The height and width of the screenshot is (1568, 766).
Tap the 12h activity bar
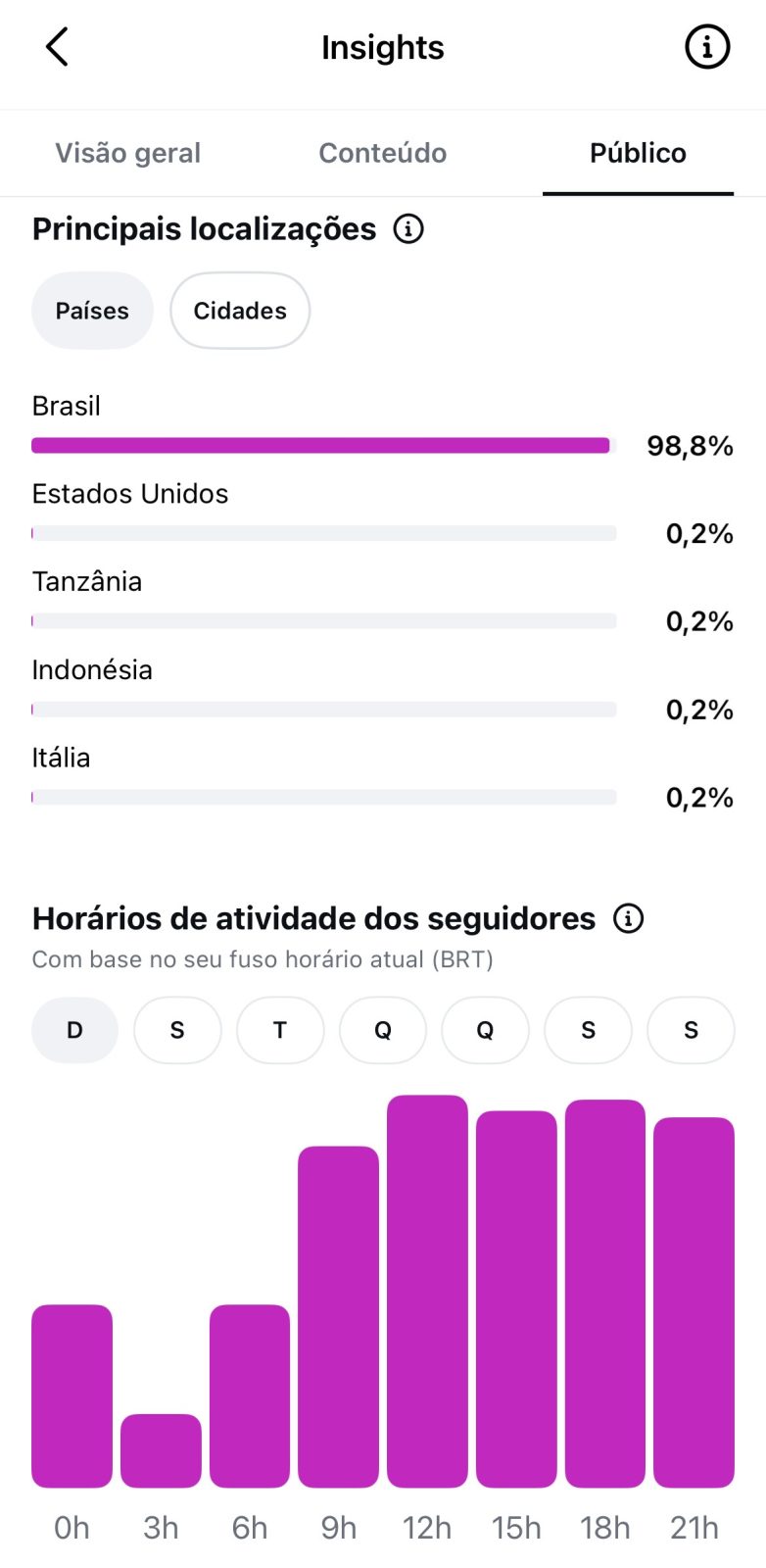427,1291
